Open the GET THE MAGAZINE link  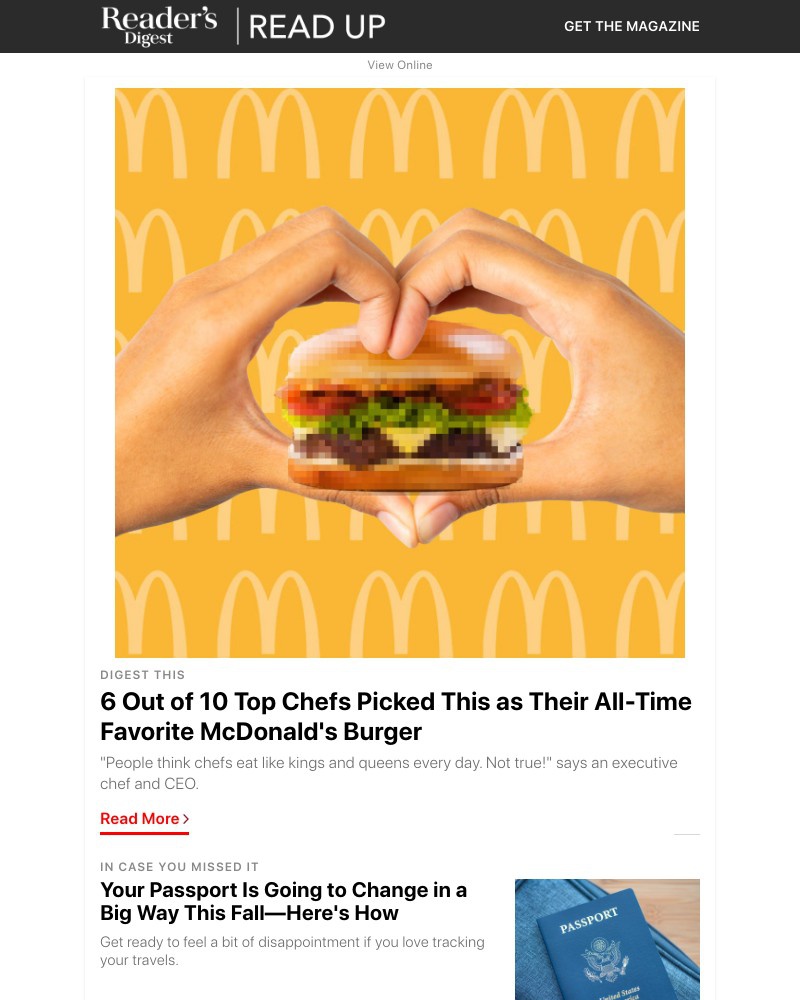pos(631,26)
